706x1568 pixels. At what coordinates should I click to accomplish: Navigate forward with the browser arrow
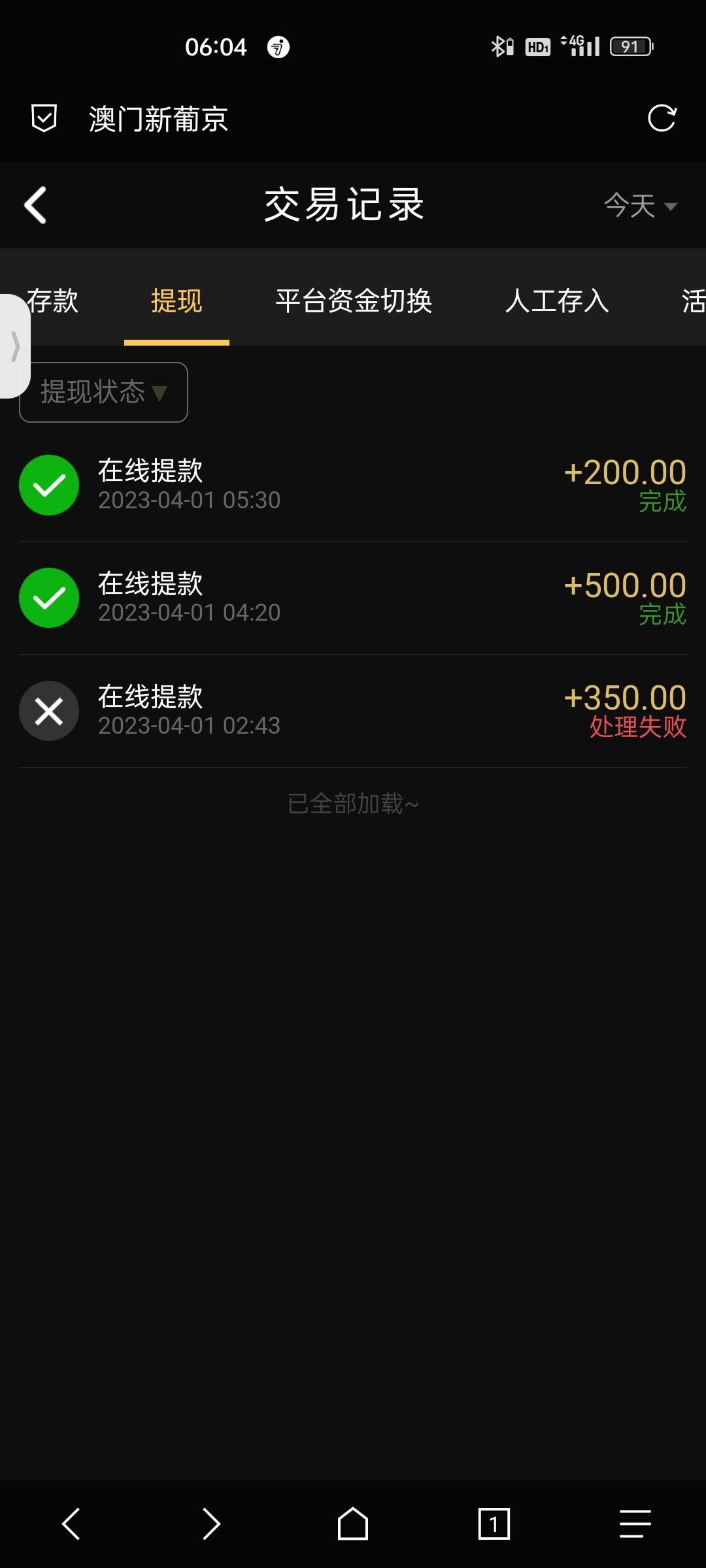click(x=212, y=1524)
